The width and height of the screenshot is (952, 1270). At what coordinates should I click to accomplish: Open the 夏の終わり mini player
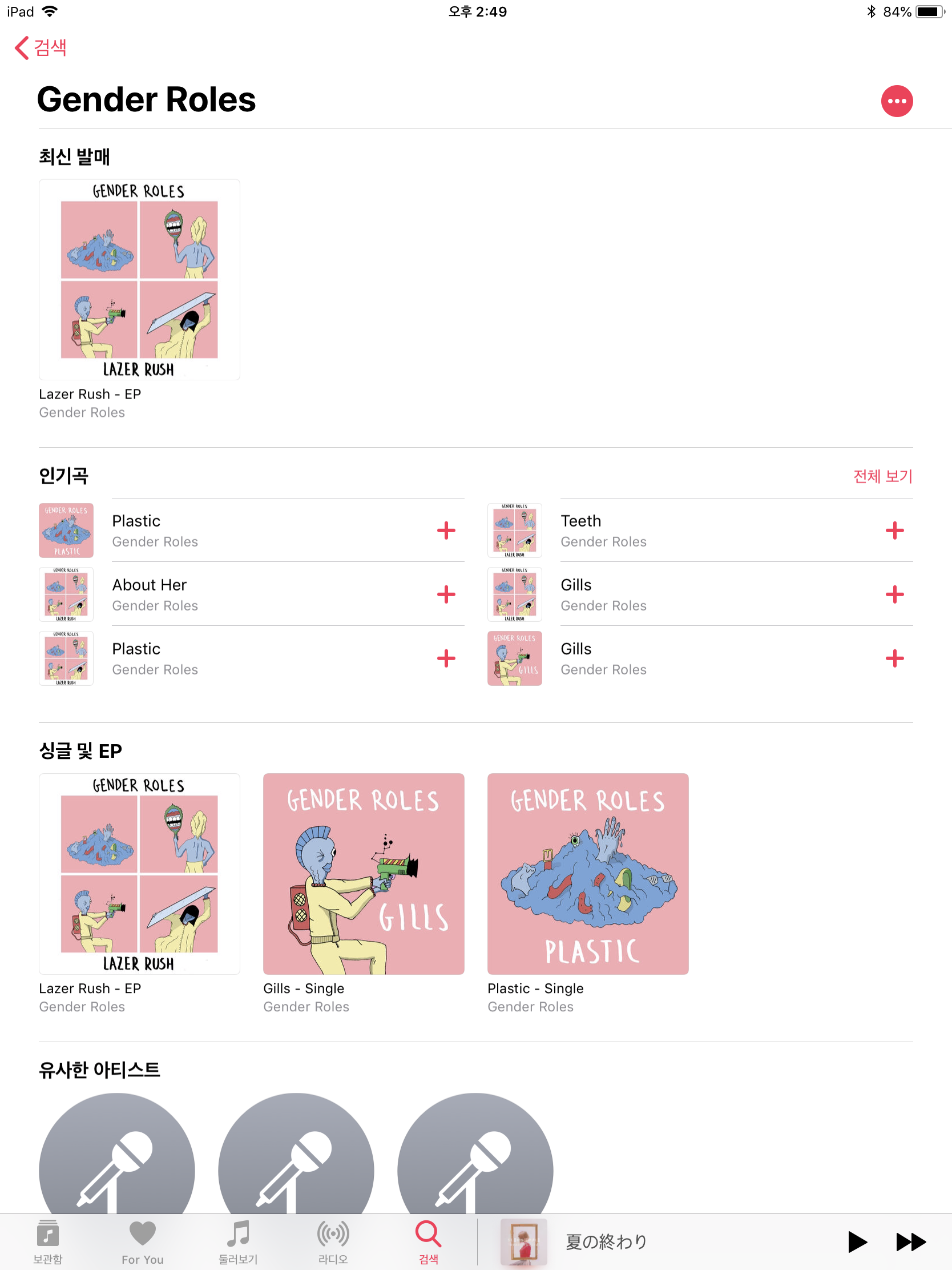[606, 1241]
